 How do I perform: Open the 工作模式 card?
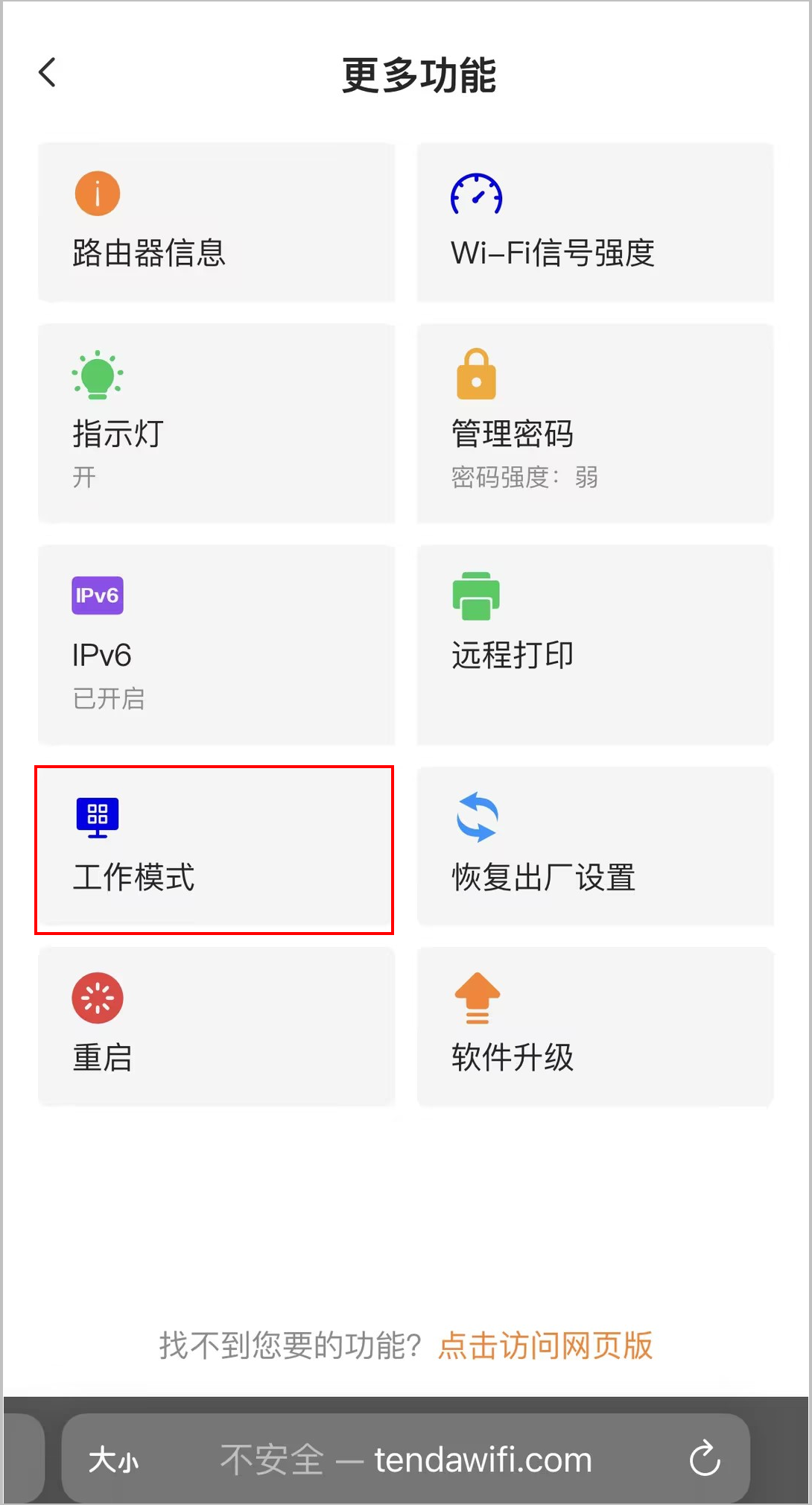click(215, 849)
